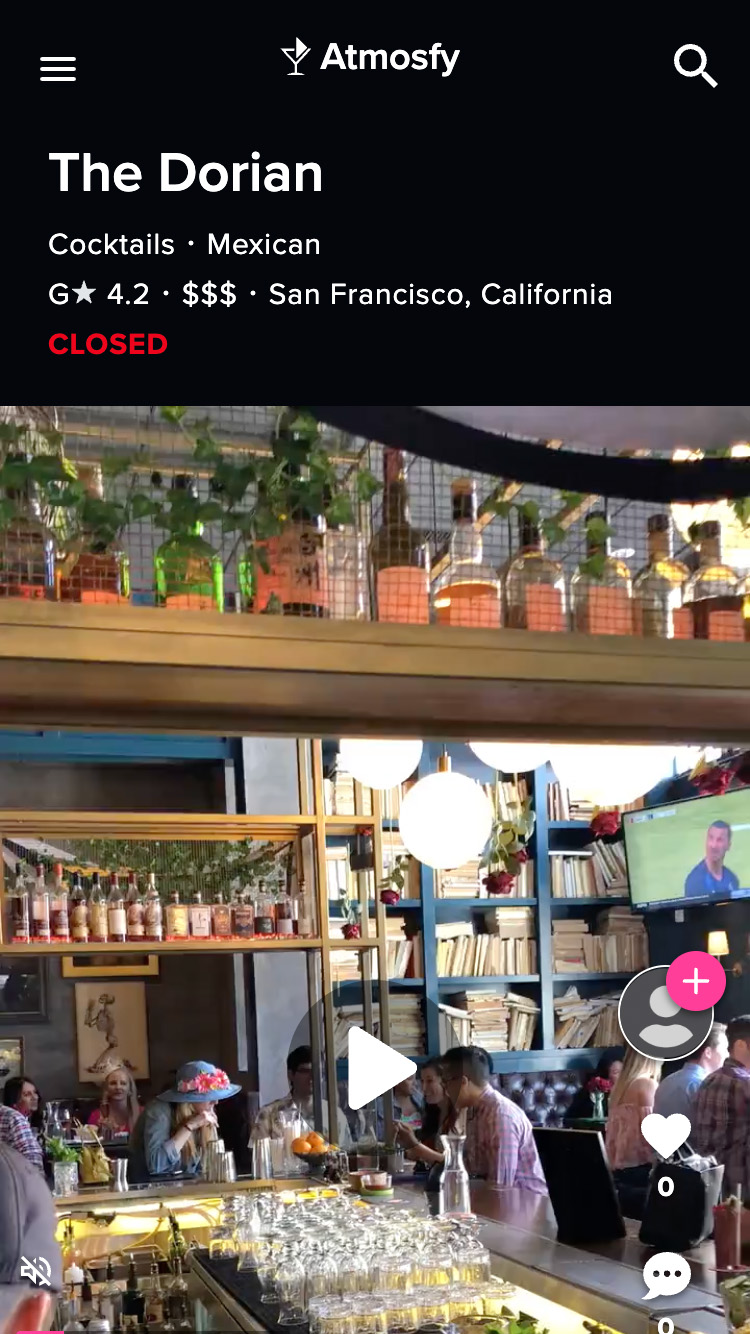Unmute the video sound
This screenshot has width=750, height=1334.
(37, 1271)
